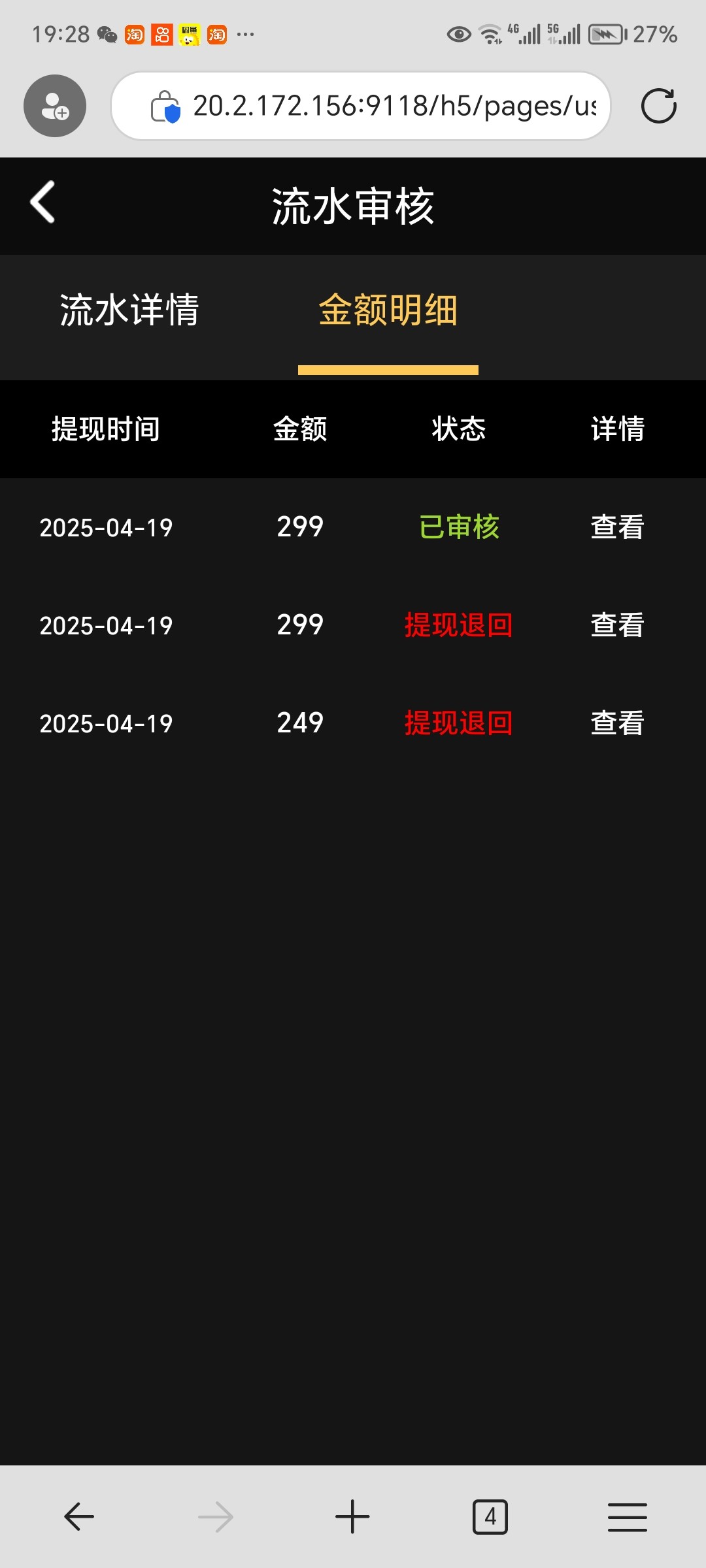
Task: View details of the 299 提现退回 record
Action: pyautogui.click(x=617, y=625)
